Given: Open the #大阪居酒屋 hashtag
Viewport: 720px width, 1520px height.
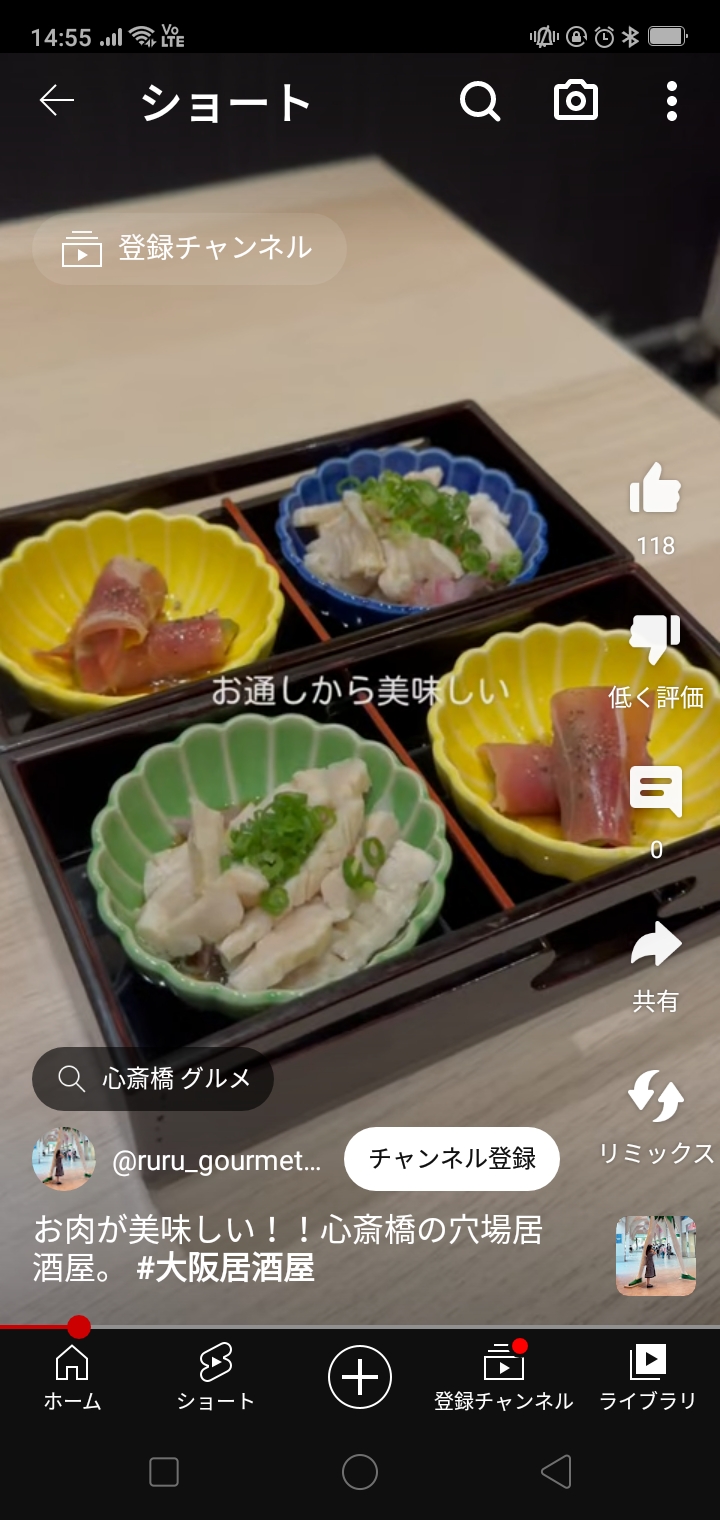Looking at the screenshot, I should pyautogui.click(x=225, y=1268).
